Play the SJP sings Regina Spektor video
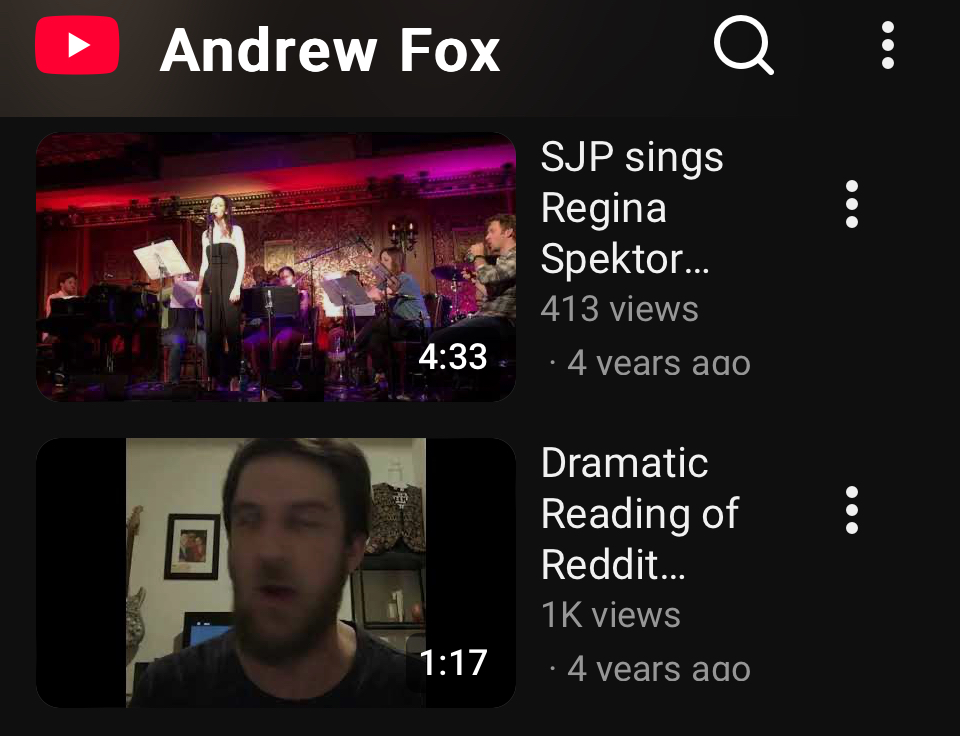960x736 pixels. 276,267
